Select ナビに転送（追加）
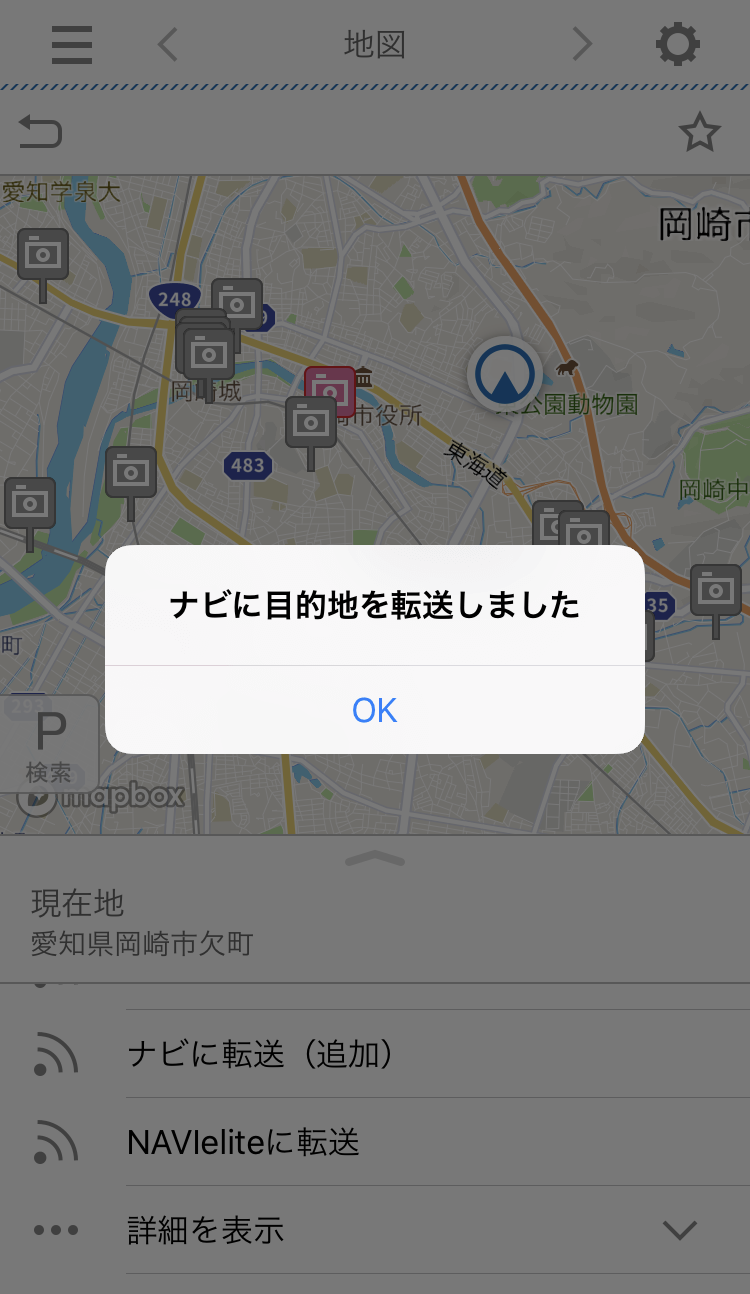 (x=375, y=1054)
